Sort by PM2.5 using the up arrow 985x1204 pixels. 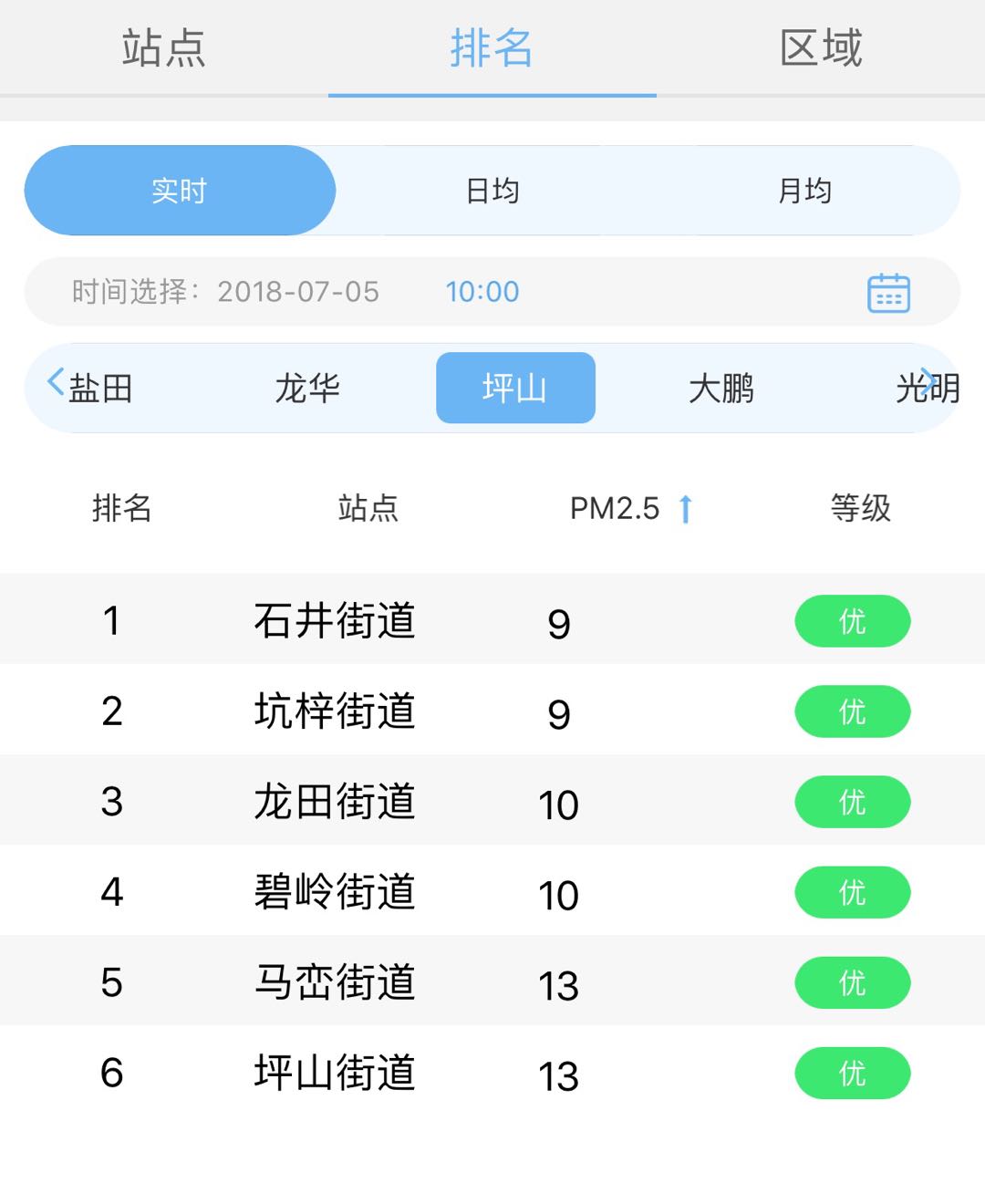(x=686, y=508)
